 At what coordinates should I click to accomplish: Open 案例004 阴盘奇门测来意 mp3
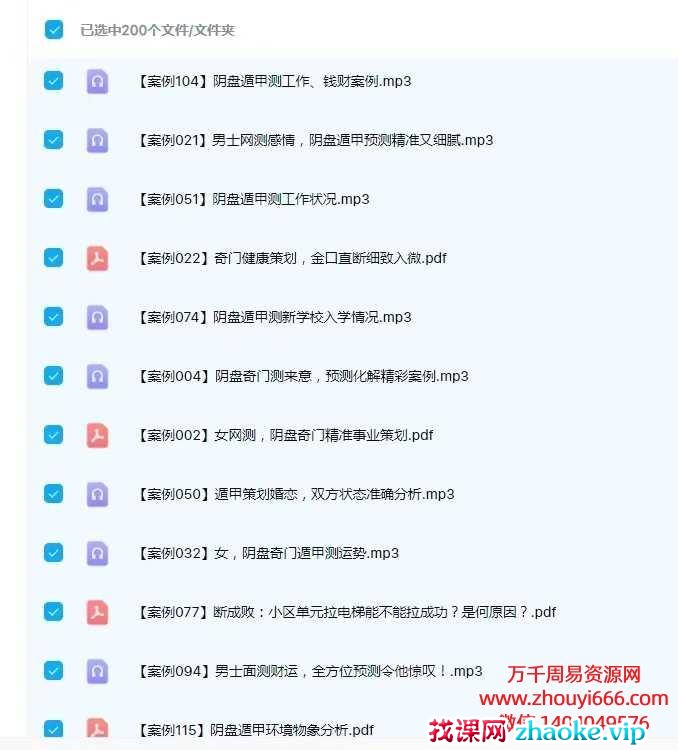302,376
